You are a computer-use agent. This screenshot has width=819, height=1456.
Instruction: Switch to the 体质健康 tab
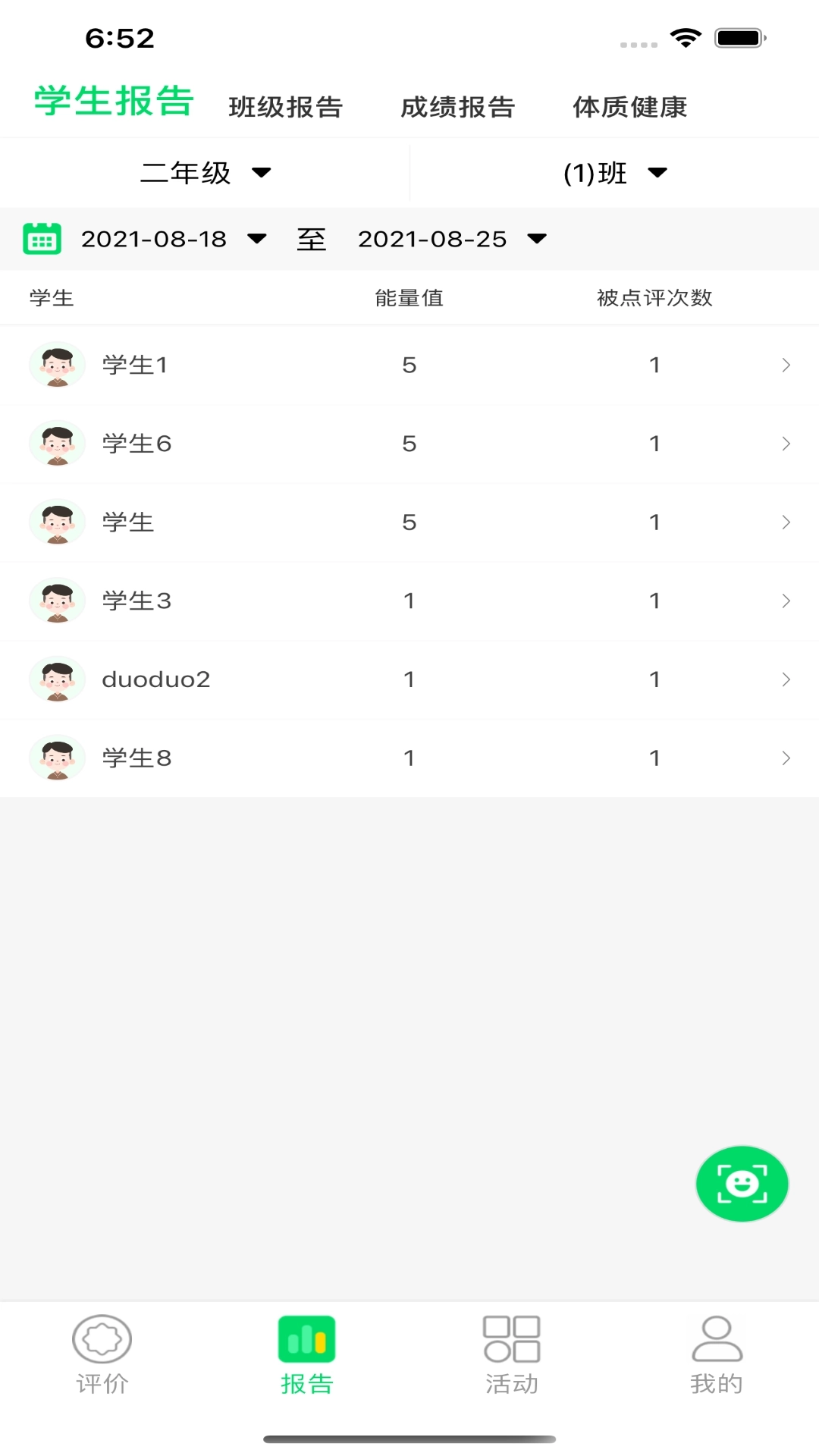tap(631, 107)
